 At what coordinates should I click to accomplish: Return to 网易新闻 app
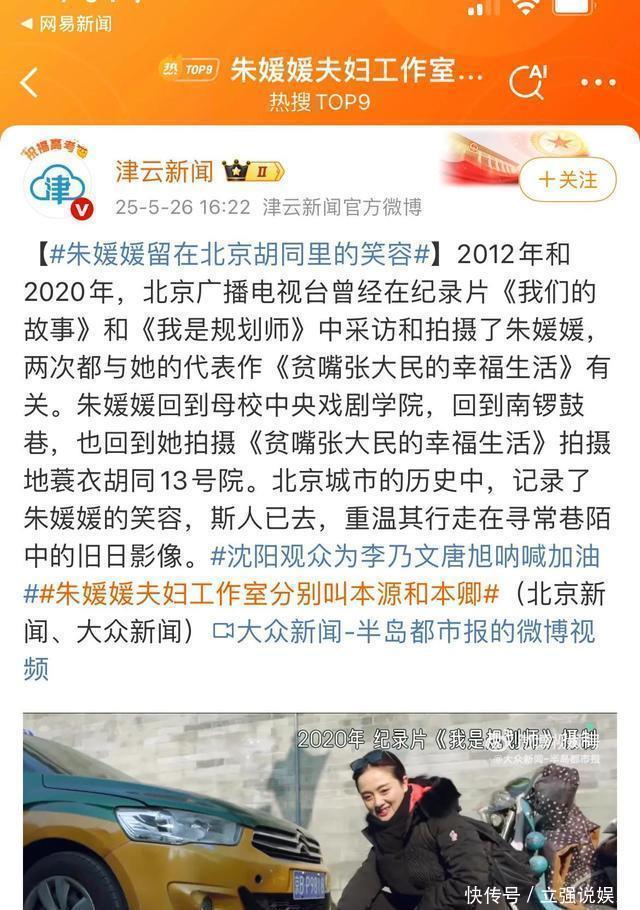click(x=66, y=23)
